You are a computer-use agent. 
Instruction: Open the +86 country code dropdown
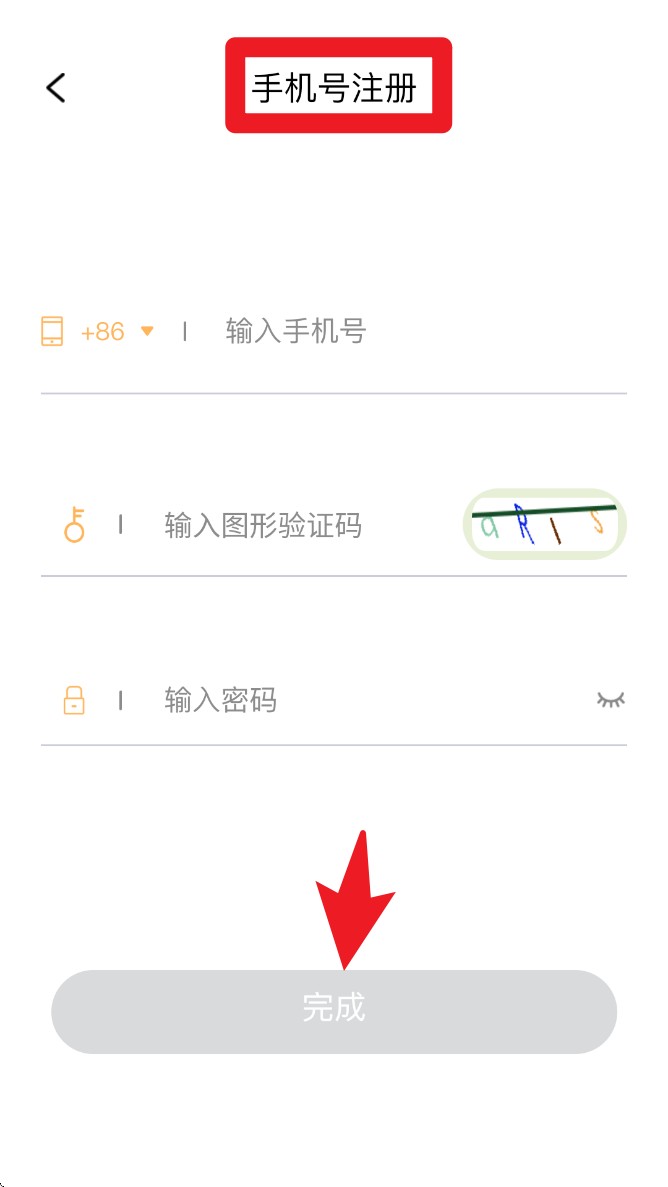pos(117,331)
